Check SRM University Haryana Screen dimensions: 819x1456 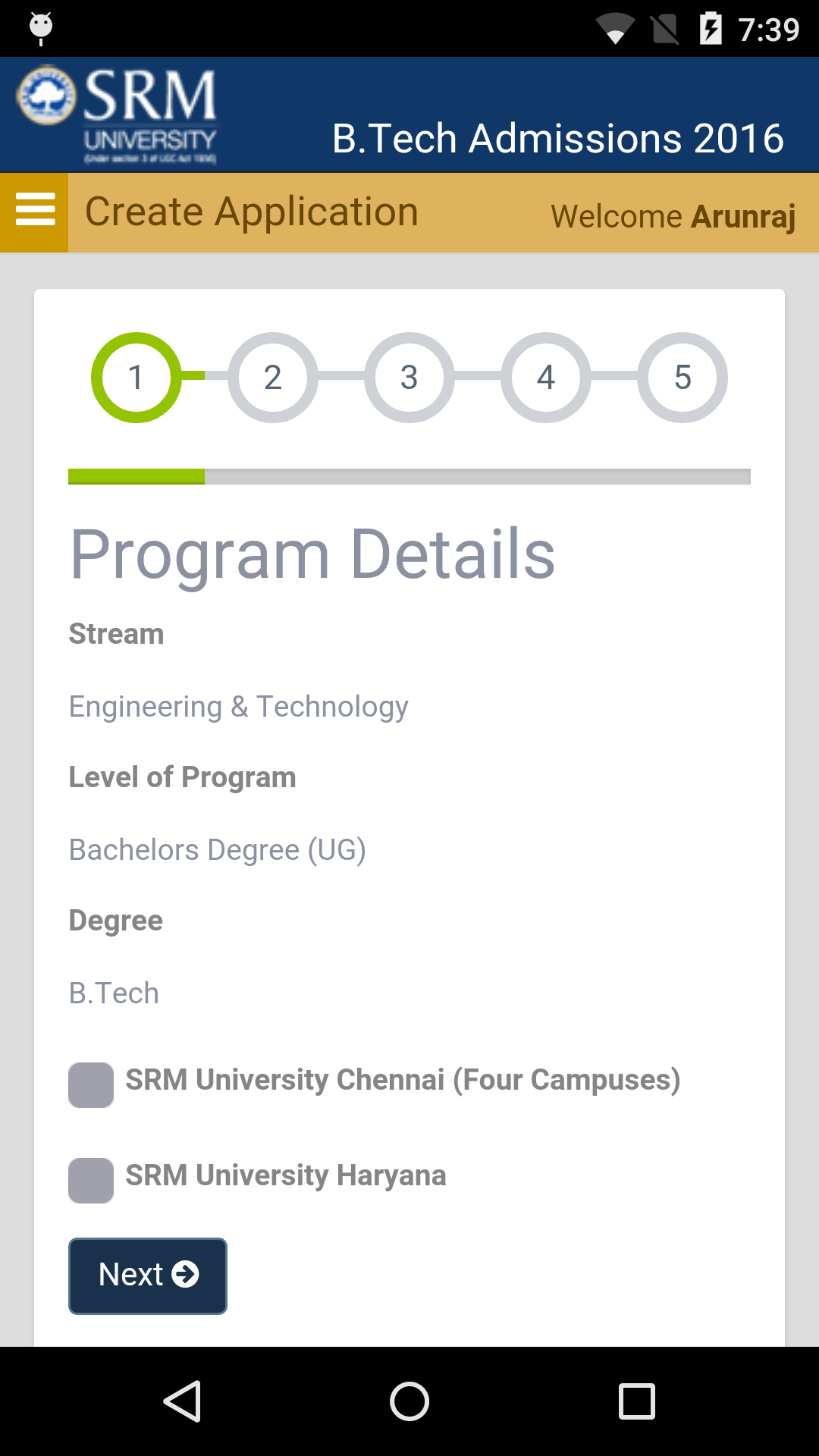[x=90, y=1180]
